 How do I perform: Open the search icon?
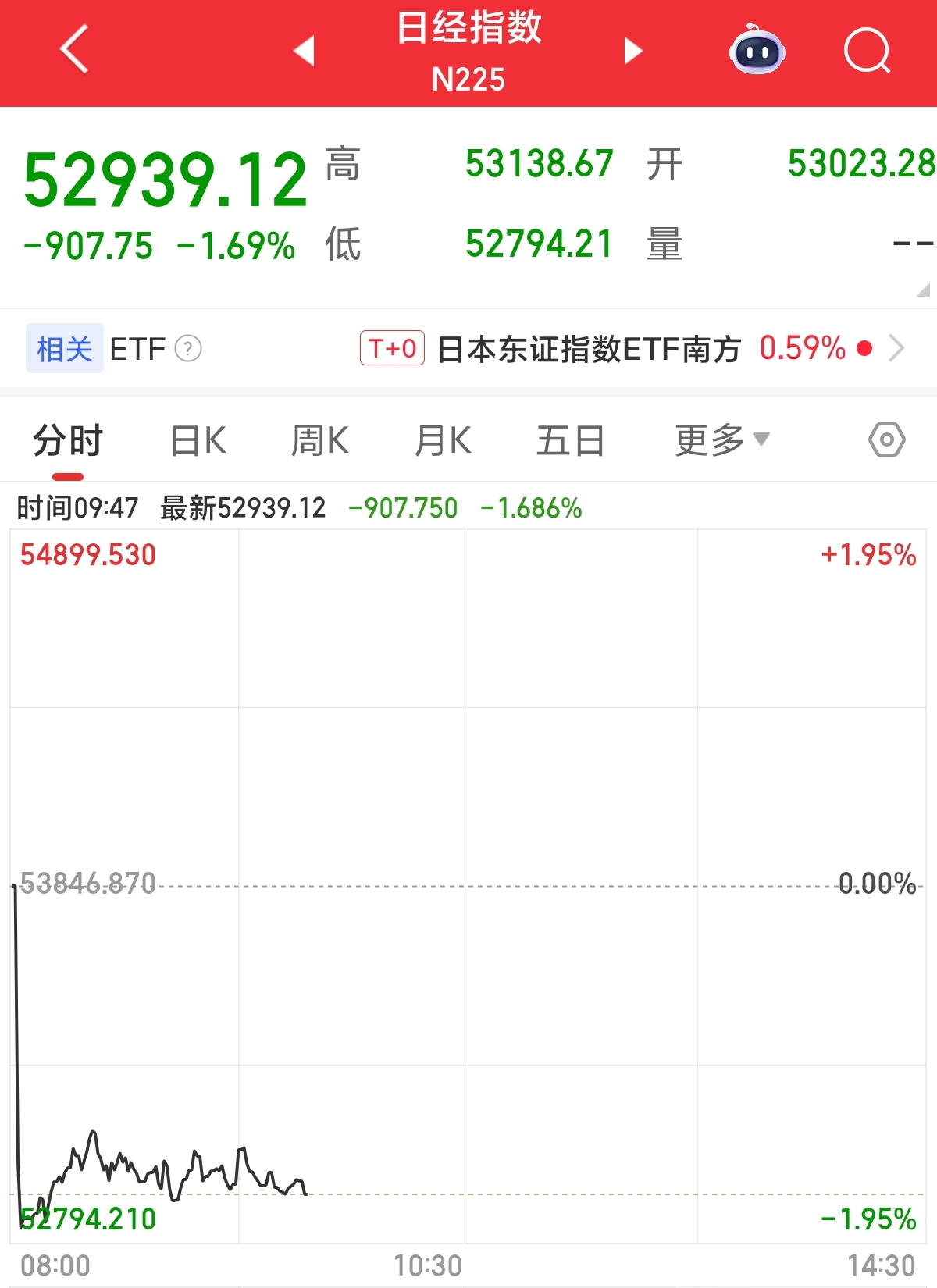point(867,51)
